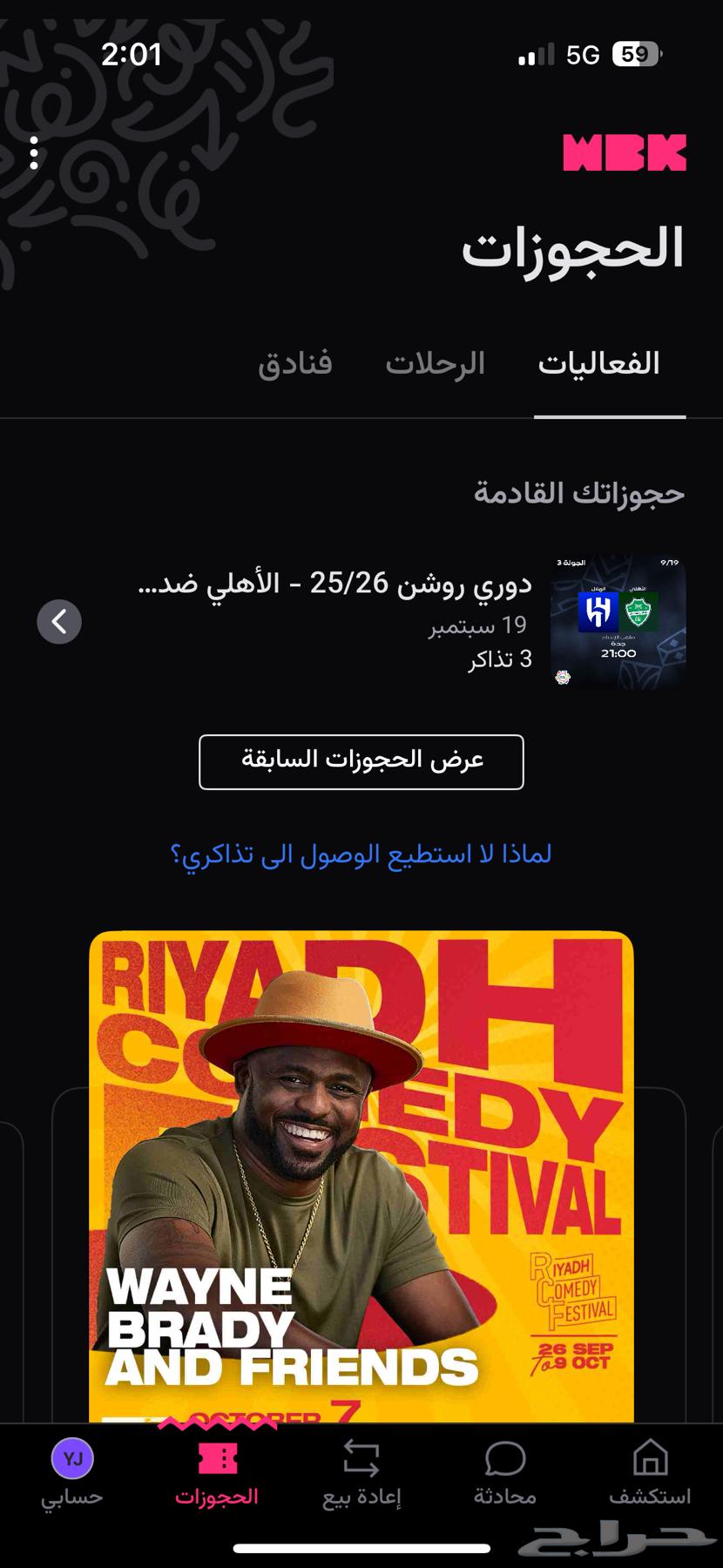Viewport: 723px width, 1568px height.
Task: Tap عرض الحجوزات السابقة button
Action: [361, 762]
